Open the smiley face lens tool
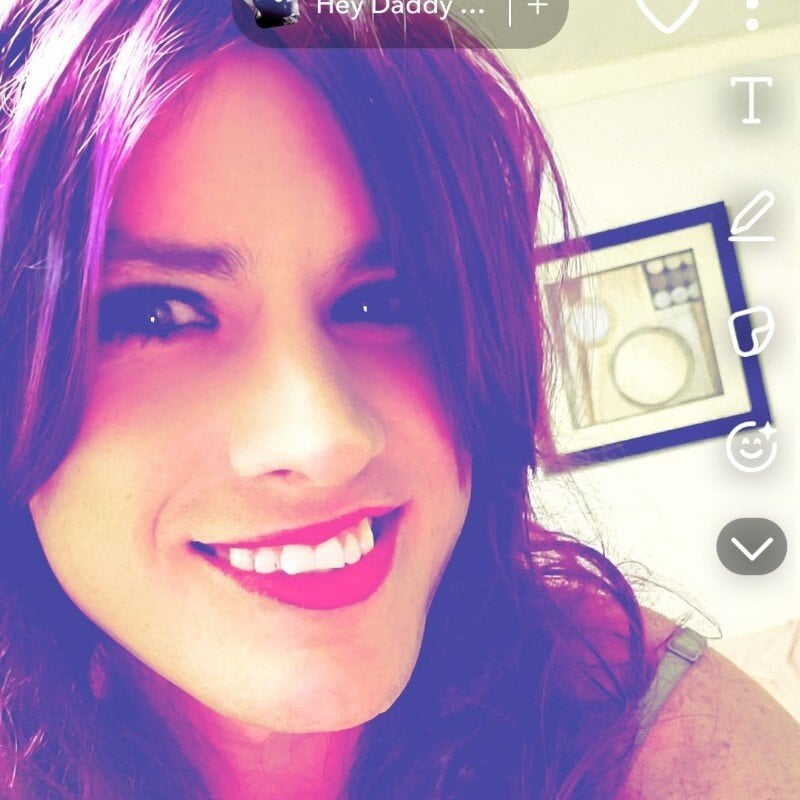Viewport: 800px width, 800px height. click(x=751, y=446)
